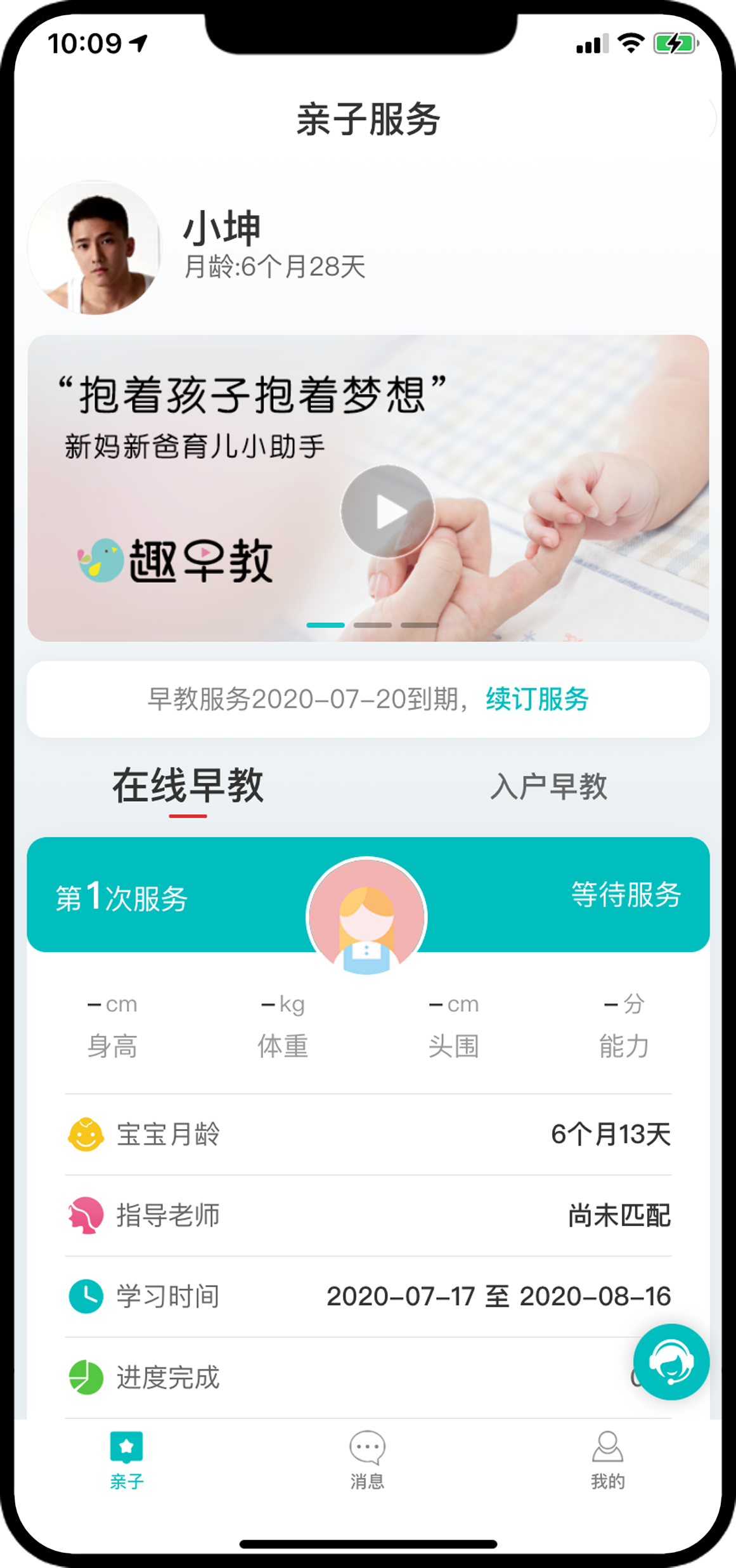The image size is (736, 1568).
Task: Go to the 我的 tab
Action: point(607,1460)
